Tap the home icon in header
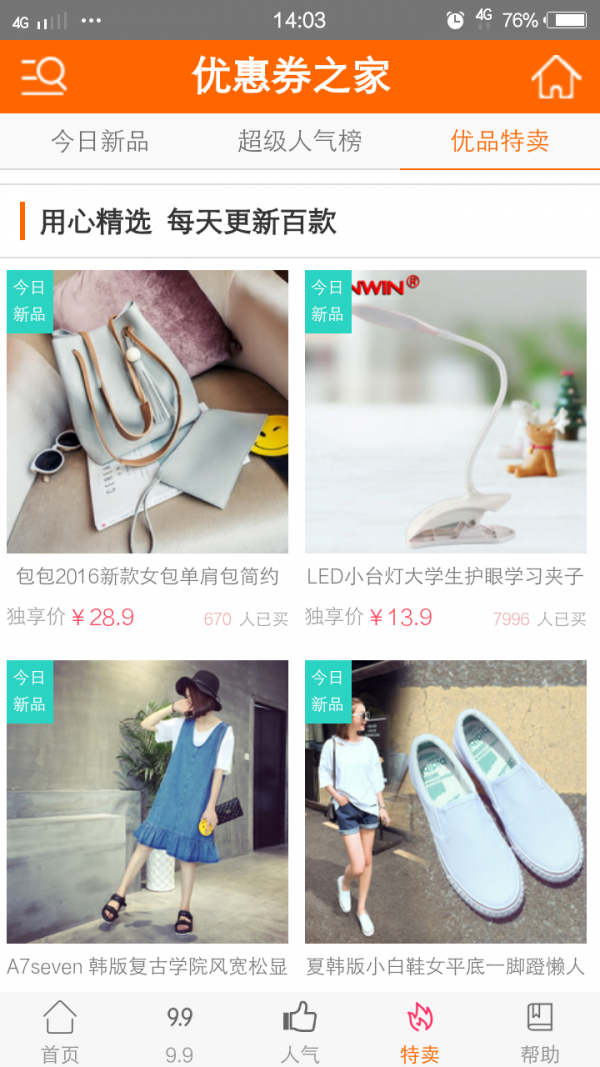Image resolution: width=600 pixels, height=1067 pixels. tap(555, 77)
